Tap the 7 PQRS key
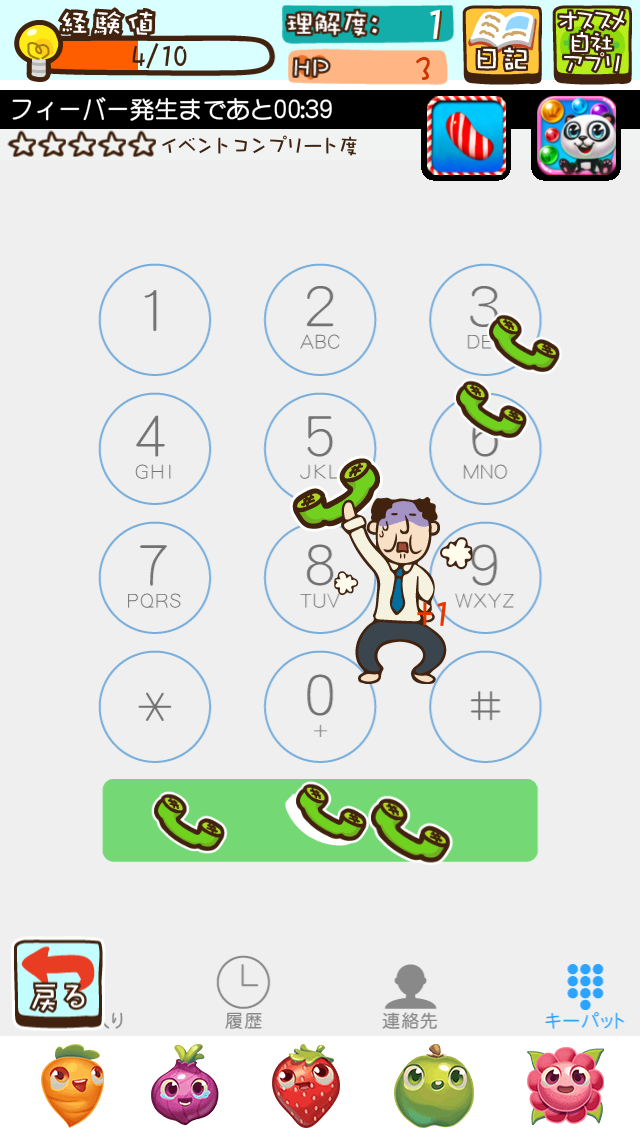This screenshot has width=640, height=1136. pyautogui.click(x=155, y=578)
